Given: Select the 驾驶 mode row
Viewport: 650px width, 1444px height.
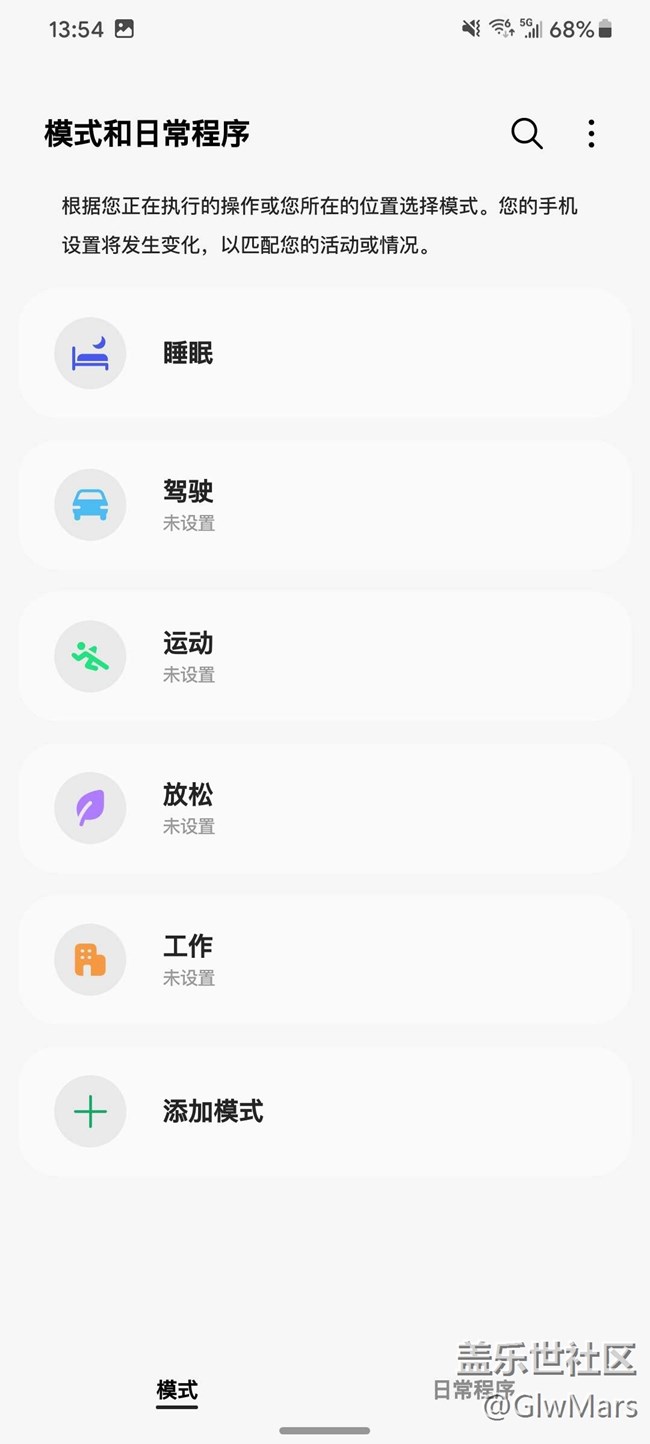Looking at the screenshot, I should (324, 505).
